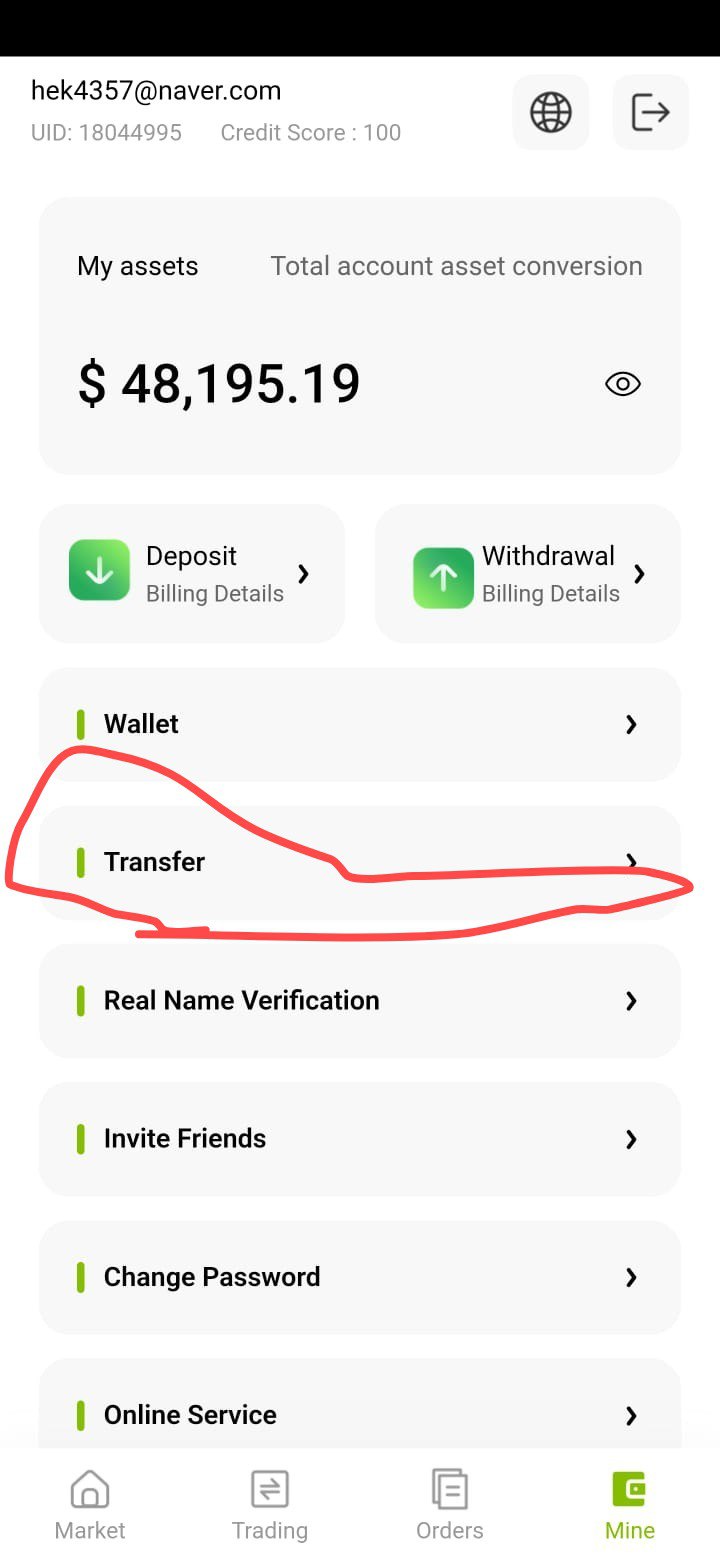
Task: Open Change Password
Action: pyautogui.click(x=360, y=1277)
